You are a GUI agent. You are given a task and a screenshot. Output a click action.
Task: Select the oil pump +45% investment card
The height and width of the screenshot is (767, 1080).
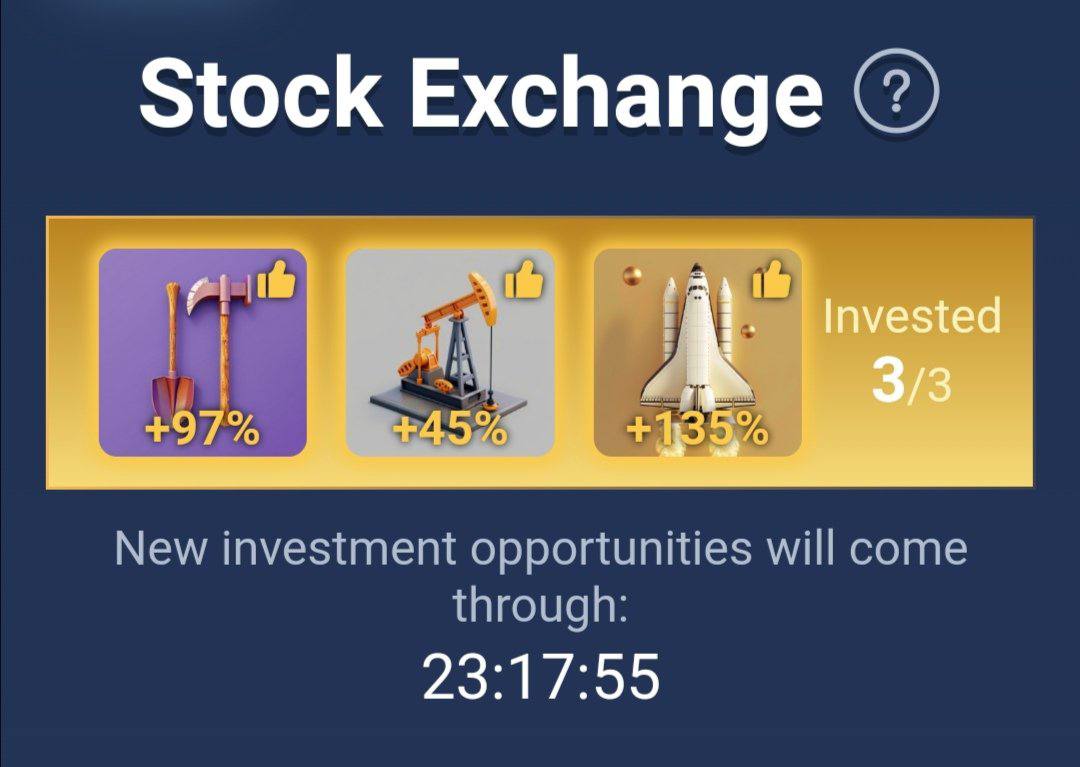450,353
